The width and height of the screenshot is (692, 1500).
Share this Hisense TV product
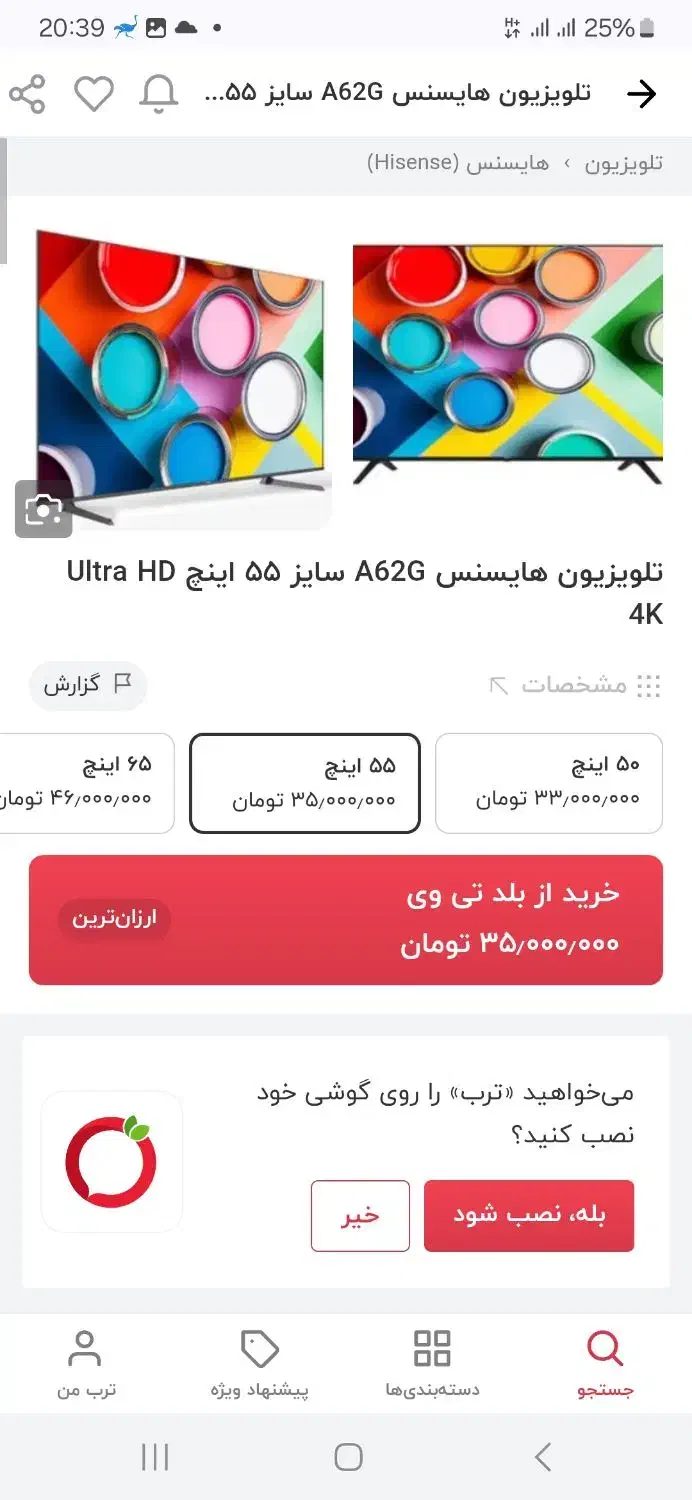coord(28,95)
